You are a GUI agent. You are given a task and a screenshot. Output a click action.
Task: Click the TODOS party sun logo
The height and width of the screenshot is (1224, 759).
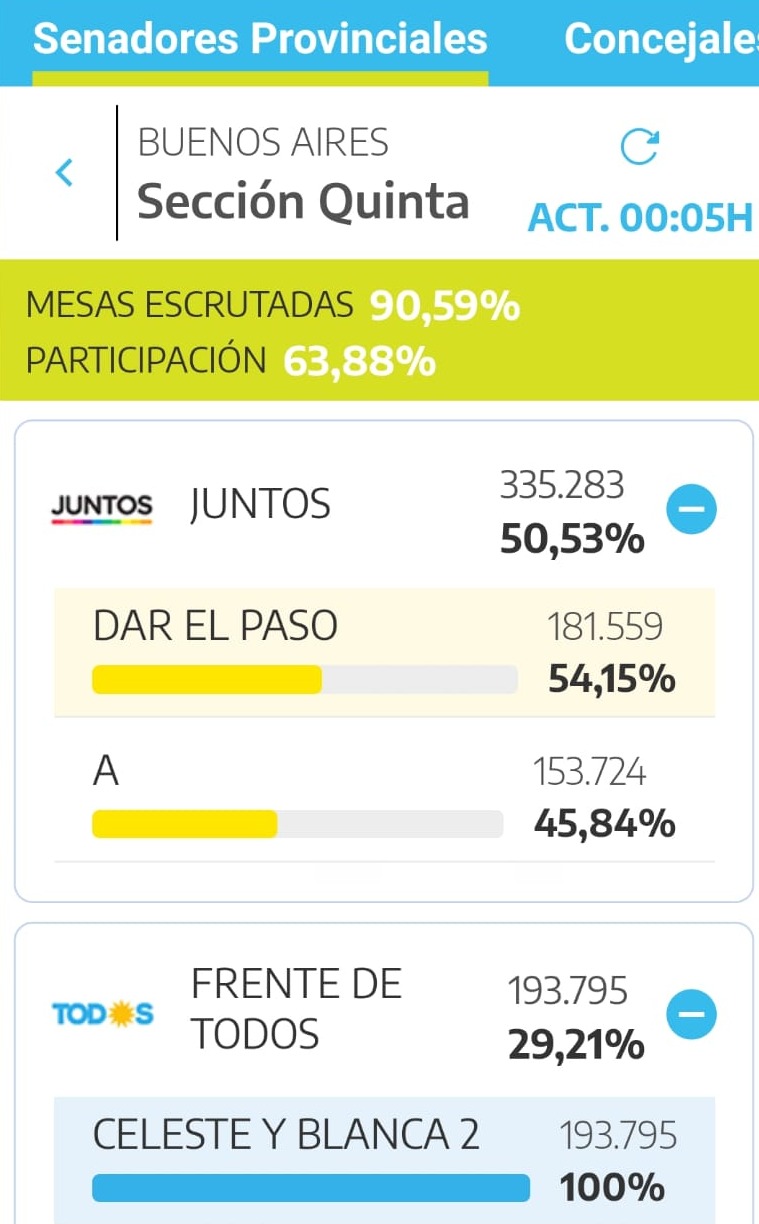(104, 1013)
